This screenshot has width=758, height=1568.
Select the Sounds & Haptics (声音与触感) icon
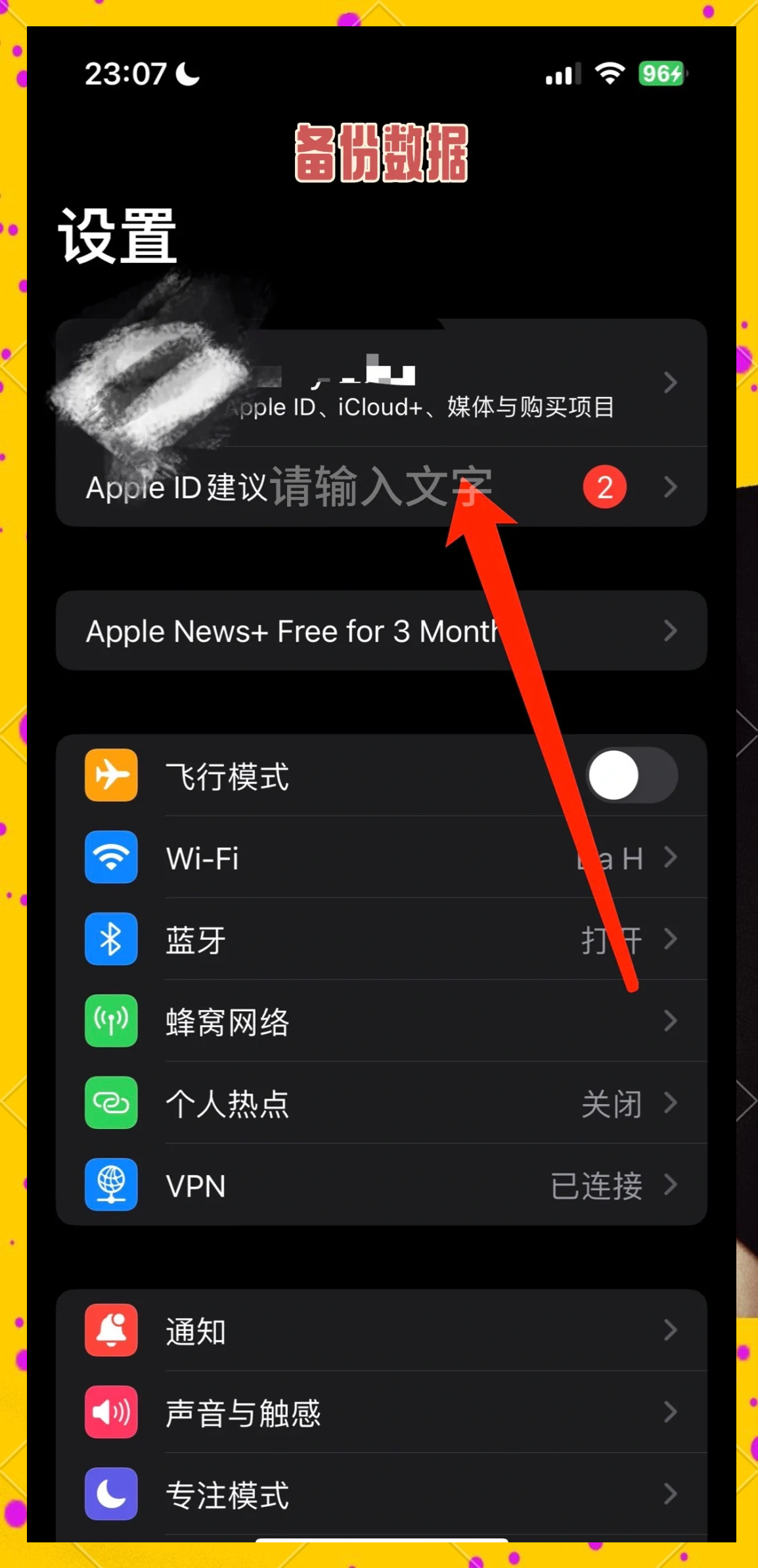[110, 1412]
